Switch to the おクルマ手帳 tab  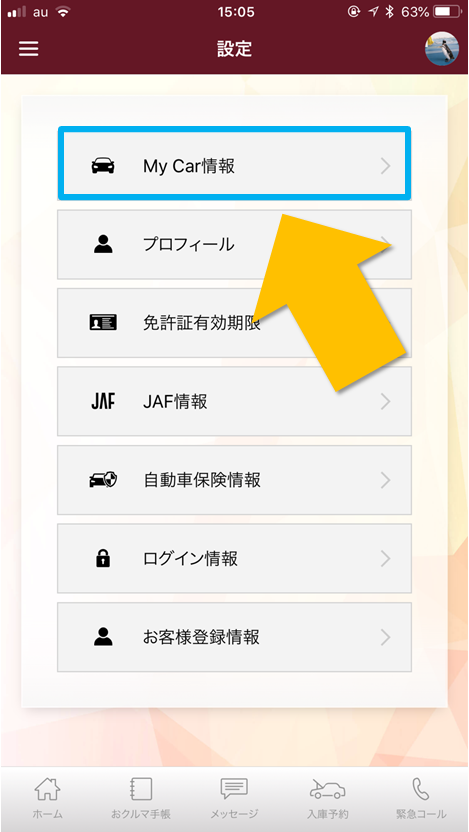click(x=141, y=799)
